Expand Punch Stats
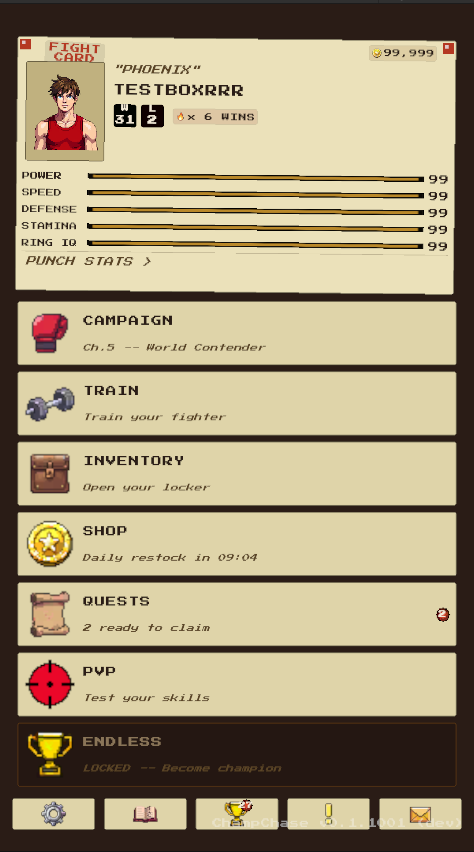 (x=88, y=261)
